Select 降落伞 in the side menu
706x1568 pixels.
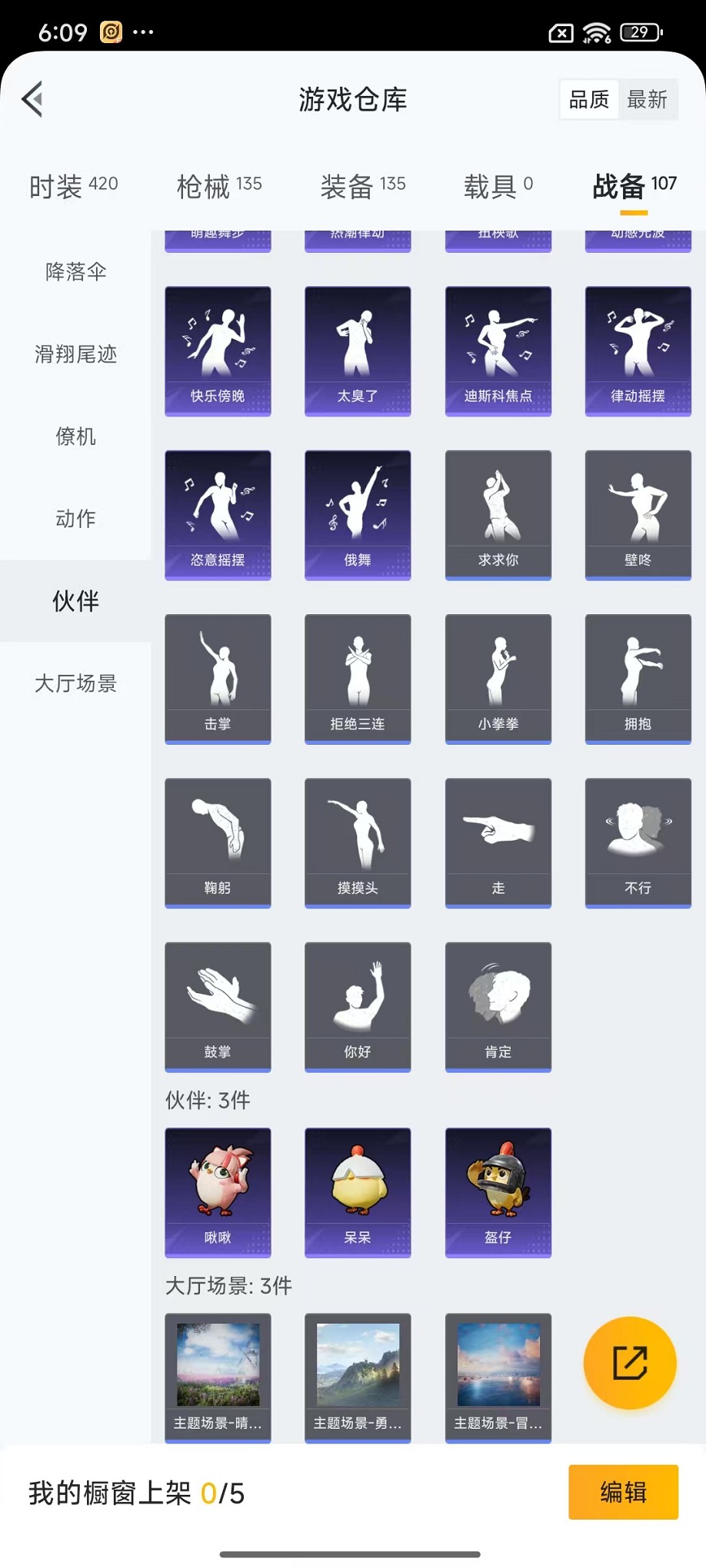[x=75, y=271]
